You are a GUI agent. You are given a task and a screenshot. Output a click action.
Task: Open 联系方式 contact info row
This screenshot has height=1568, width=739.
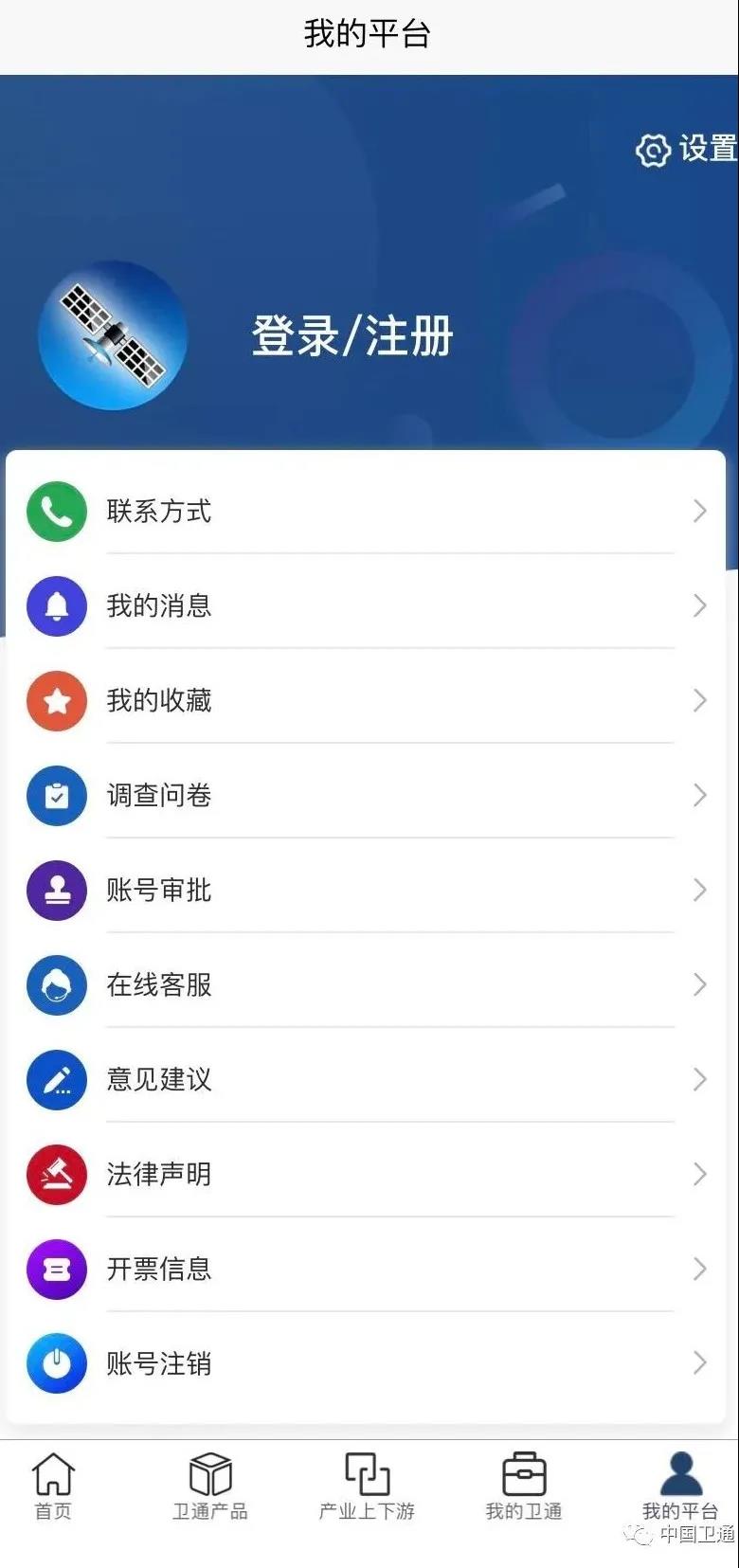365,512
